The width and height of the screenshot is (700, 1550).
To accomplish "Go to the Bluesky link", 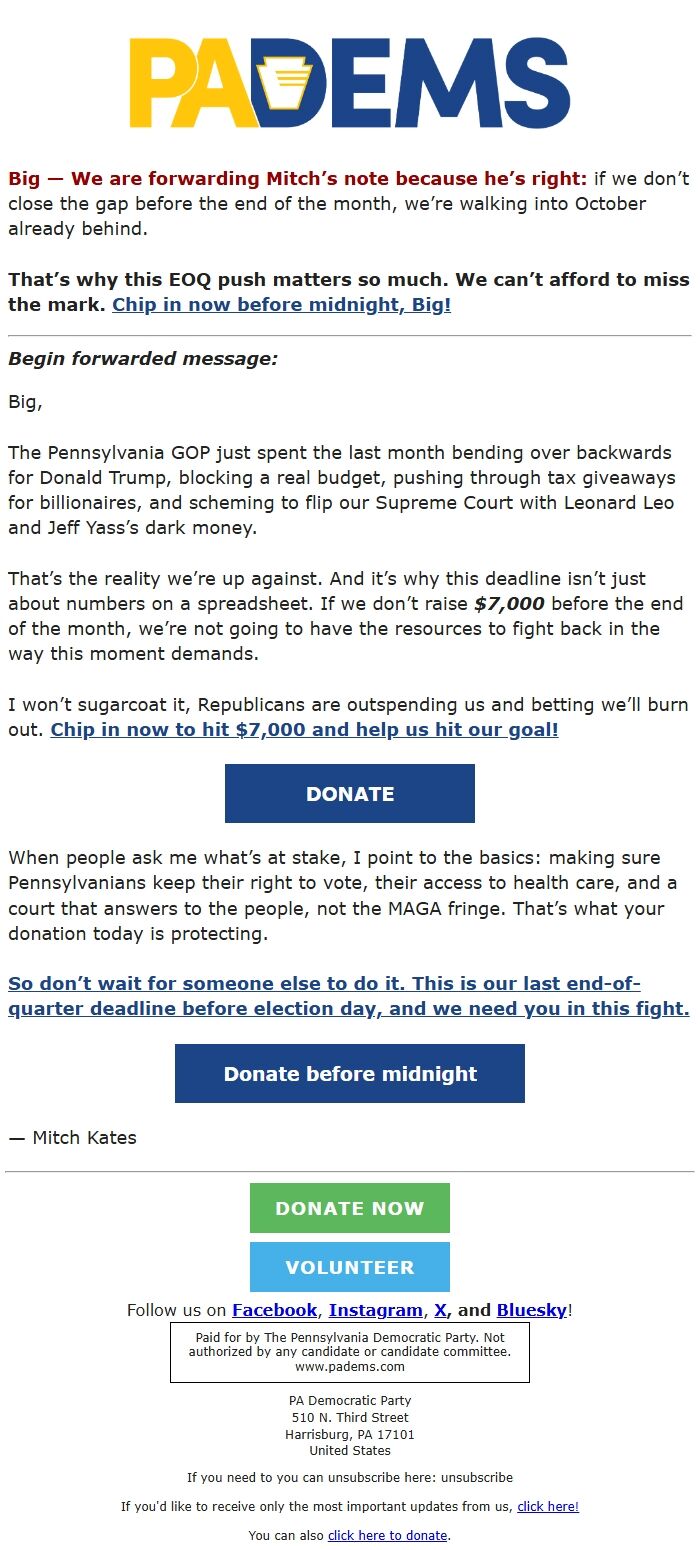I will [532, 1310].
